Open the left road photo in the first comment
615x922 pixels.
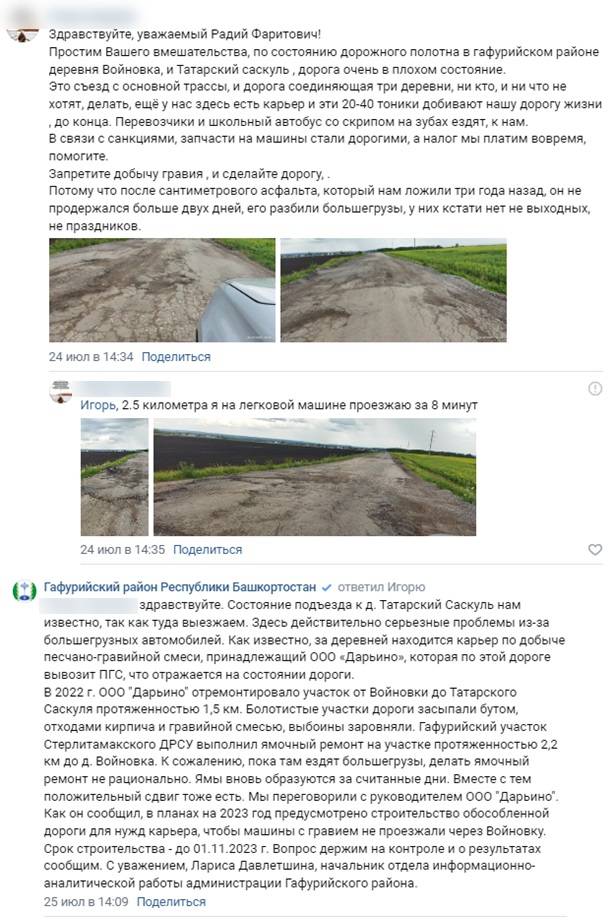click(162, 290)
